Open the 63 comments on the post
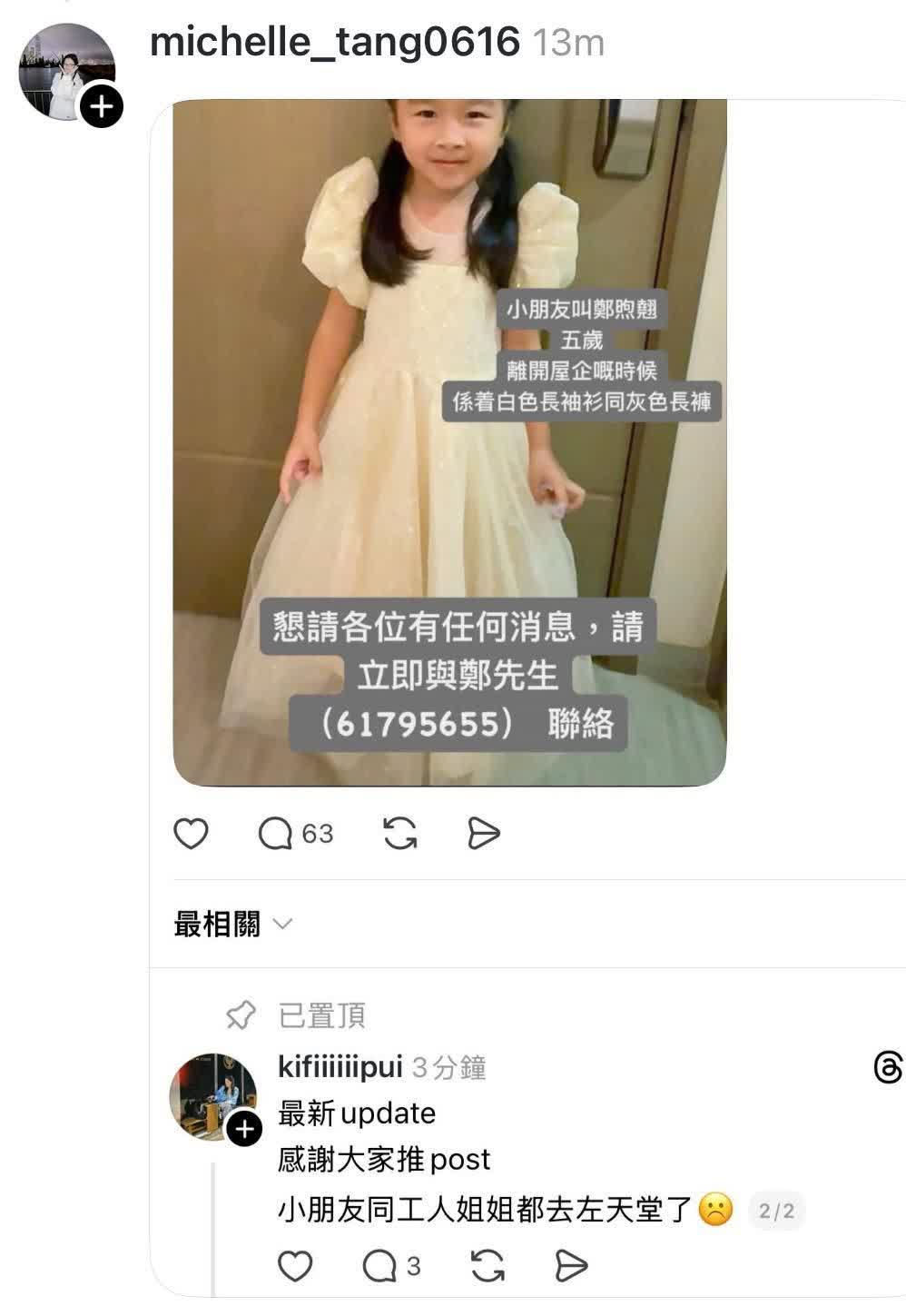The image size is (906, 1316). pyautogui.click(x=296, y=833)
